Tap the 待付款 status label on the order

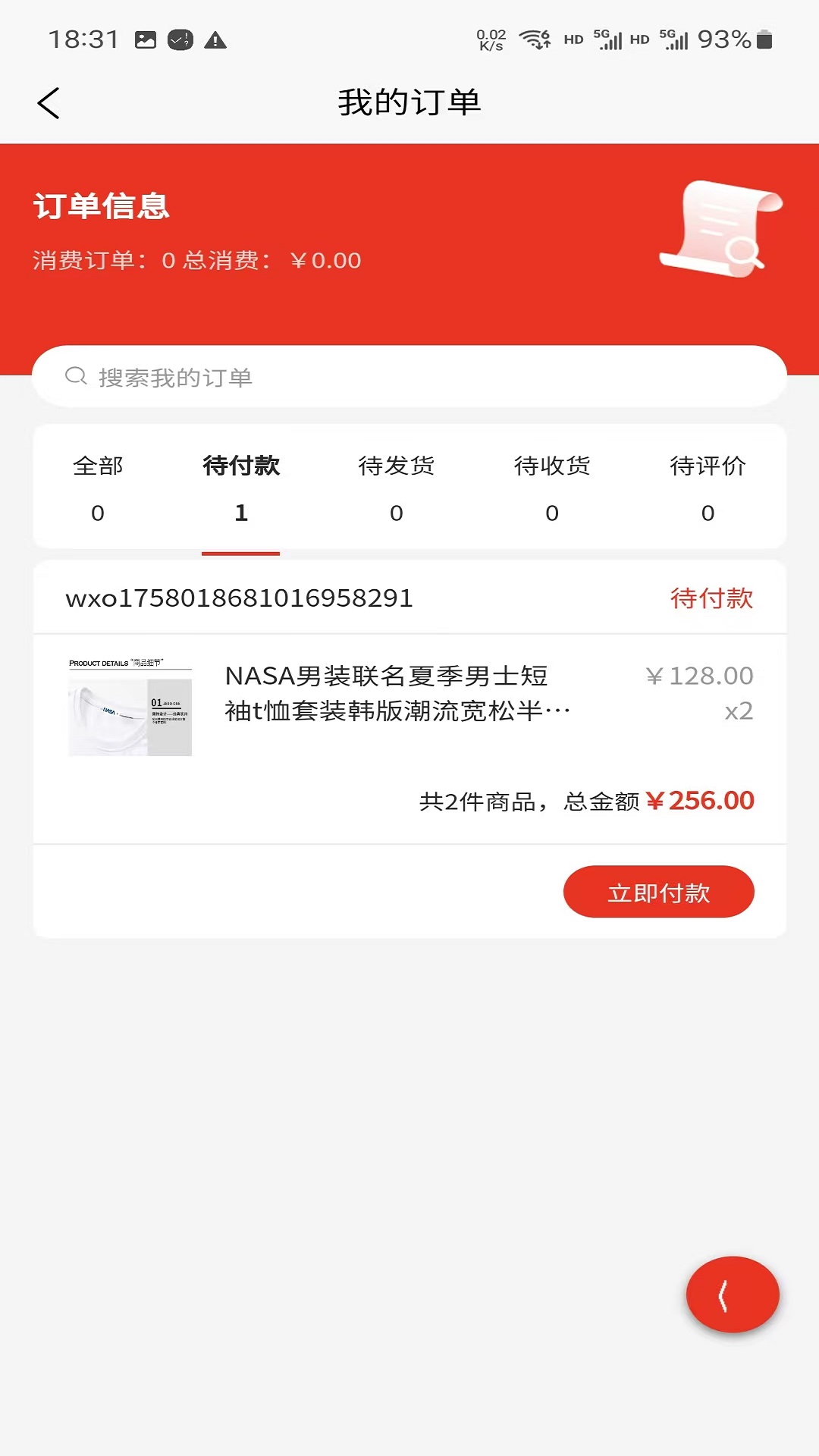click(x=710, y=598)
